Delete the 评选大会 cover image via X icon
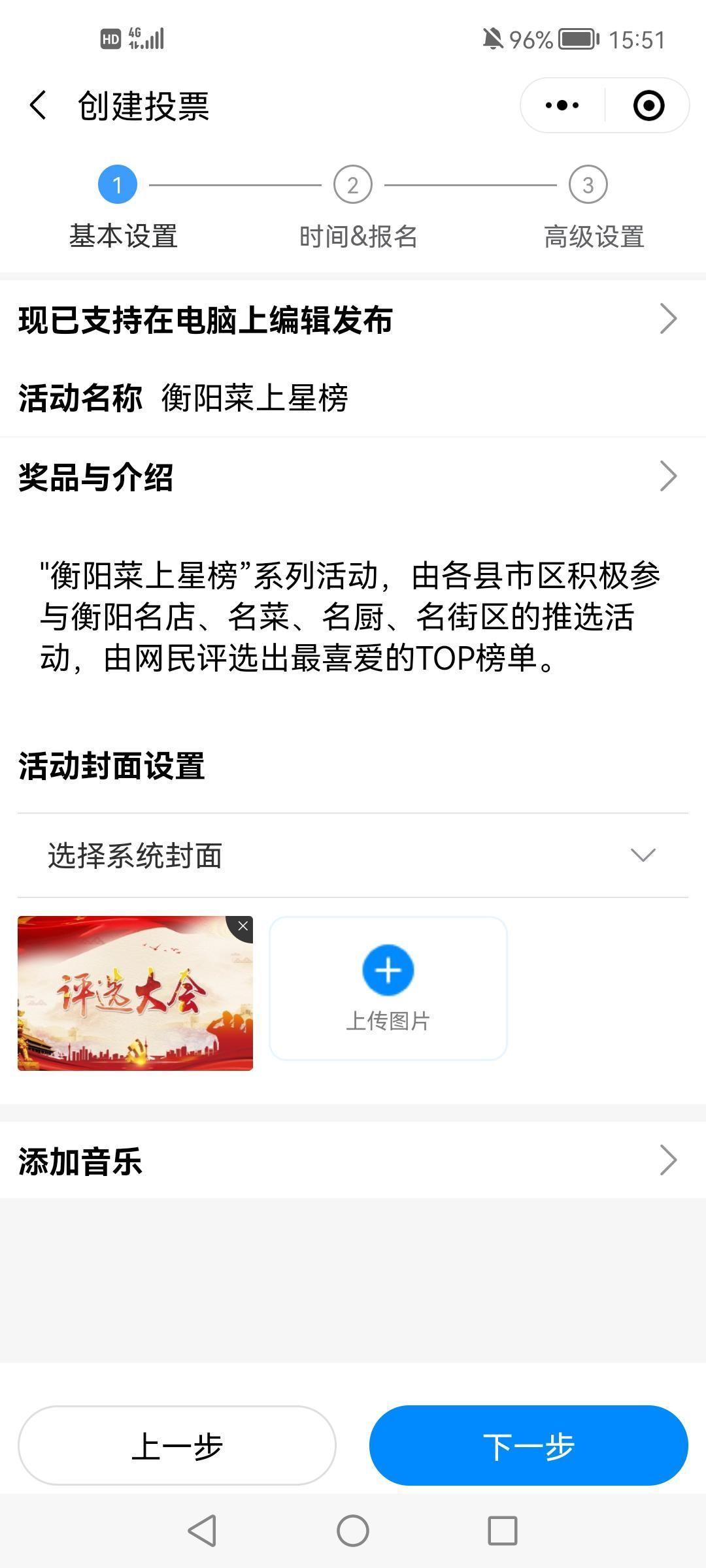Viewport: 706px width, 1568px height. pyautogui.click(x=243, y=925)
